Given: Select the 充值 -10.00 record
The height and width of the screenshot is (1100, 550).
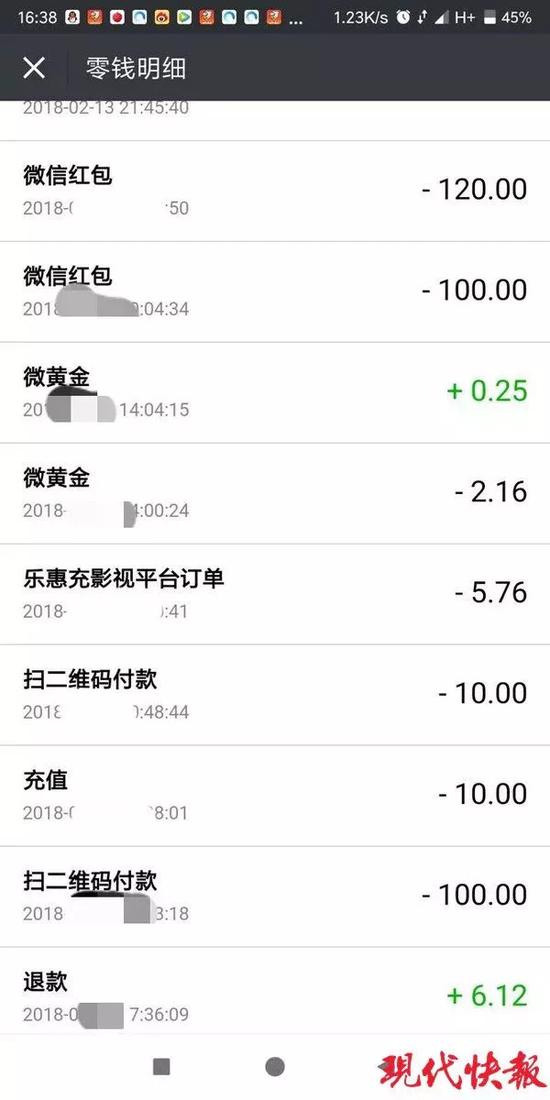Looking at the screenshot, I should coord(275,796).
